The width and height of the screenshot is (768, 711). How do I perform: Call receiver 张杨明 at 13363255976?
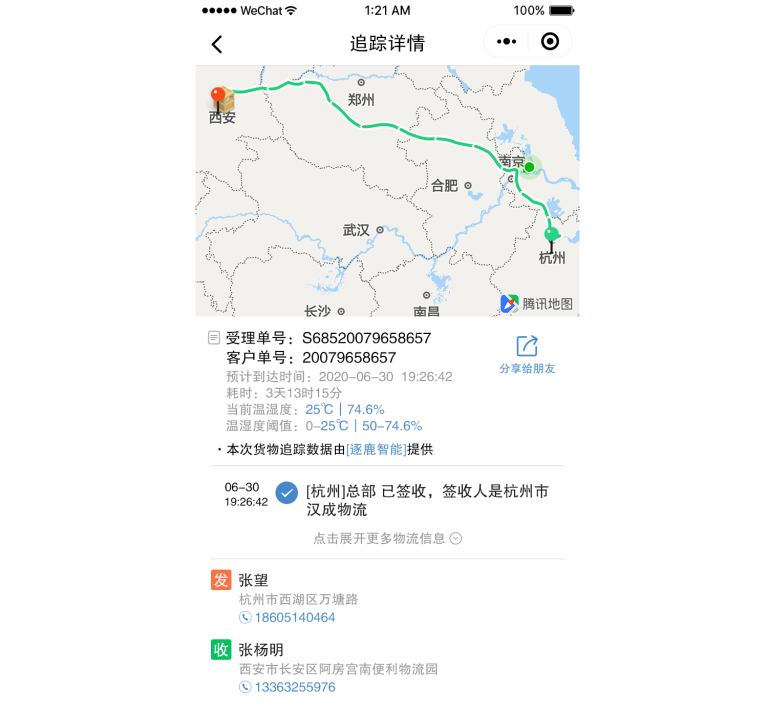coord(294,688)
